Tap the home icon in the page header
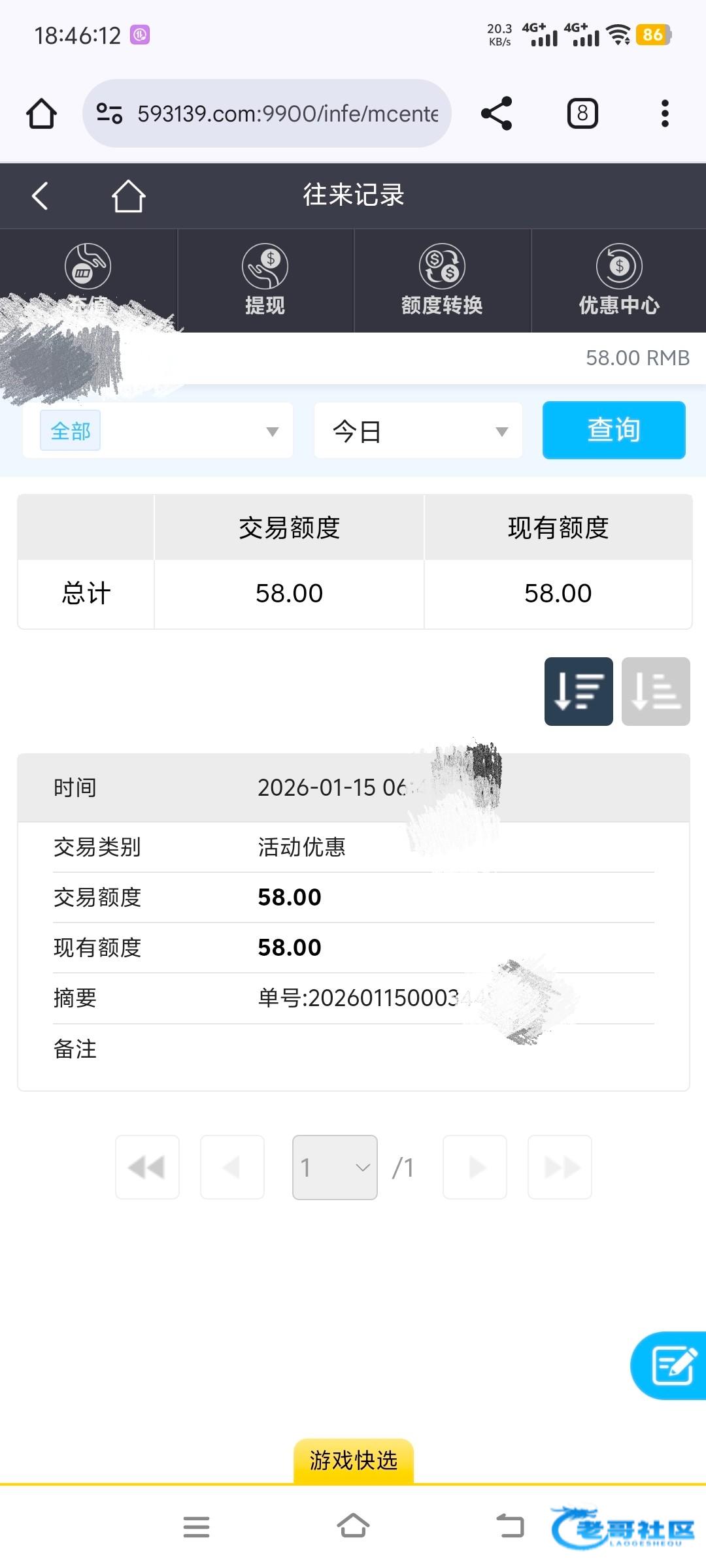The image size is (706, 1568). (x=128, y=195)
